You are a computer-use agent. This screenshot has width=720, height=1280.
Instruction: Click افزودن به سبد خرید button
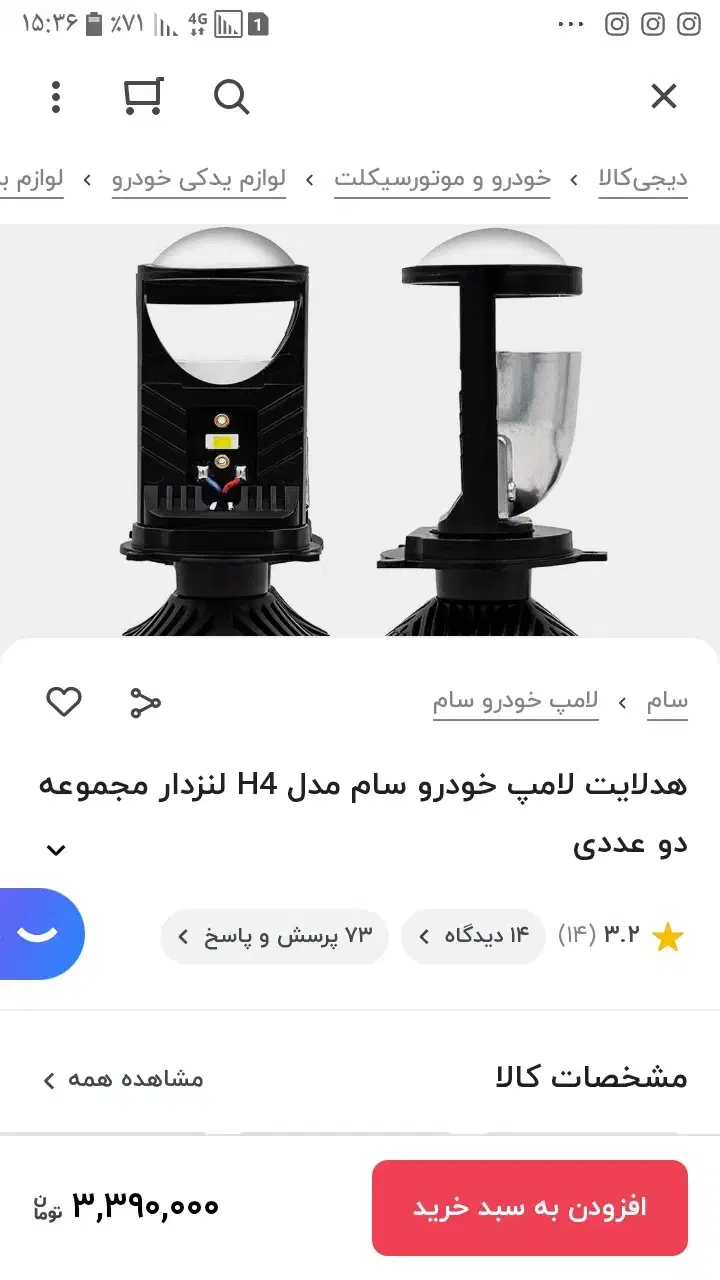[x=529, y=1207]
